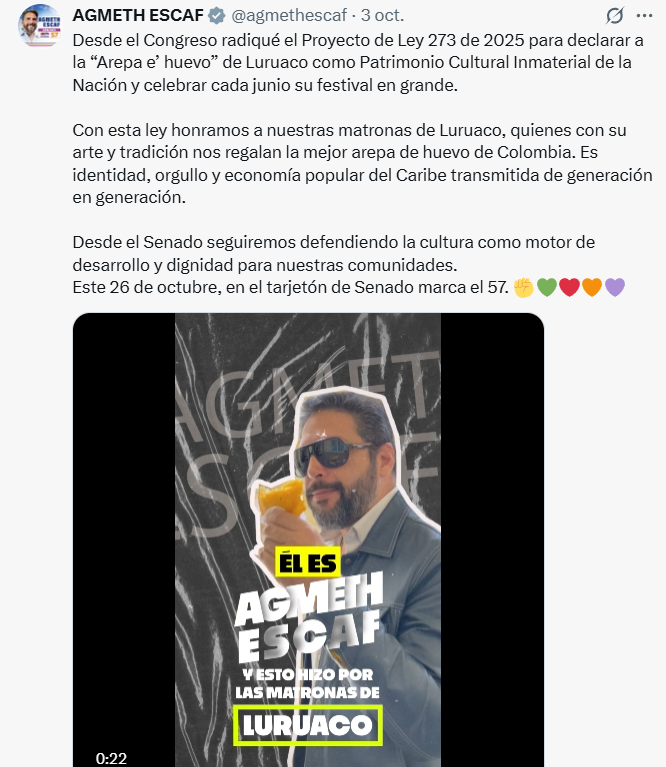Tap the Grok icon on the post
The width and height of the screenshot is (666, 767).
click(x=616, y=16)
